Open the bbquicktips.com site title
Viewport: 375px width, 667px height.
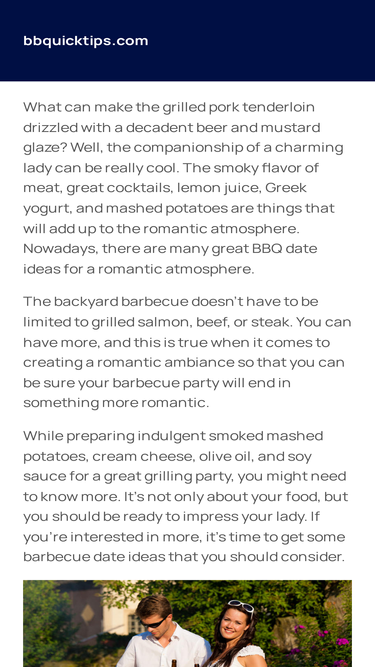[86, 41]
